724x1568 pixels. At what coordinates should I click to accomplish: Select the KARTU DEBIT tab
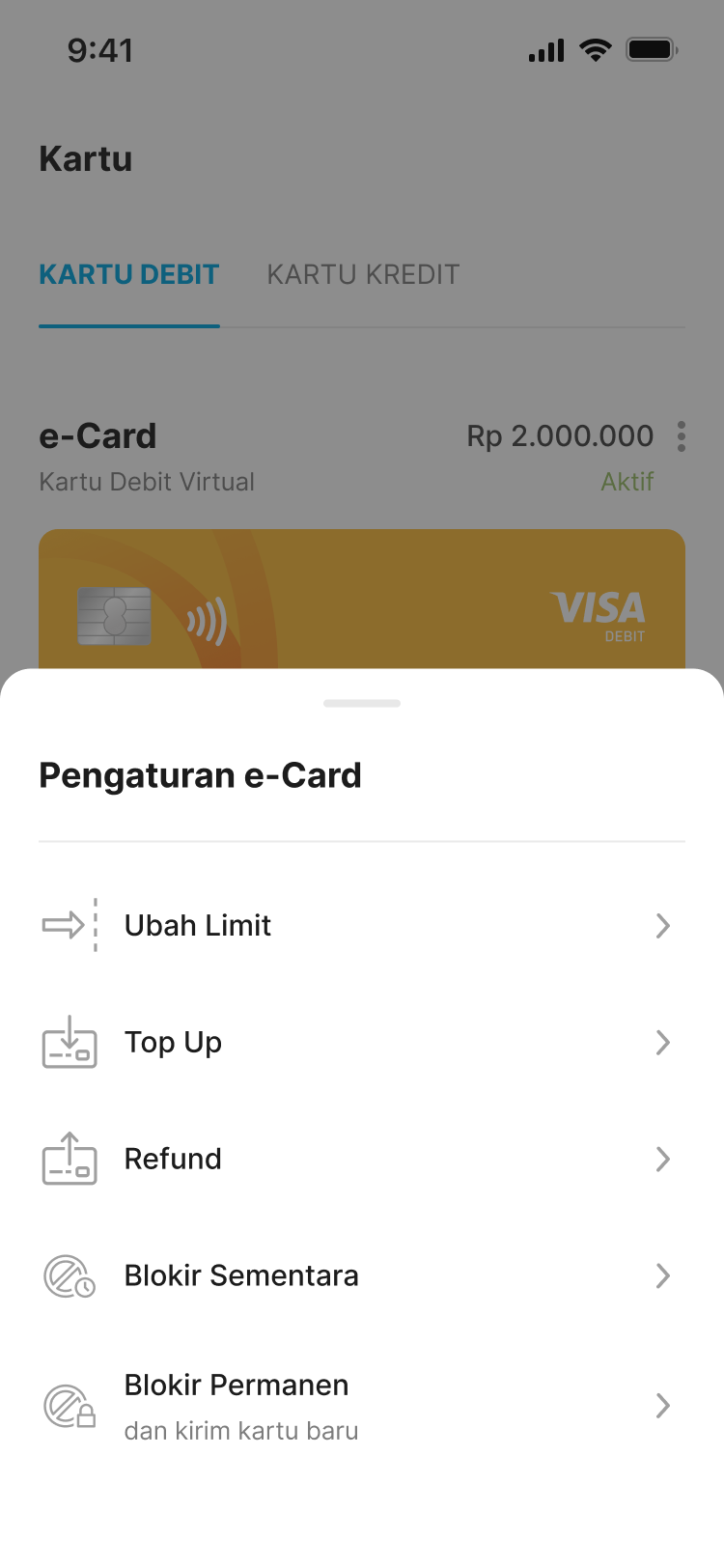(x=128, y=274)
